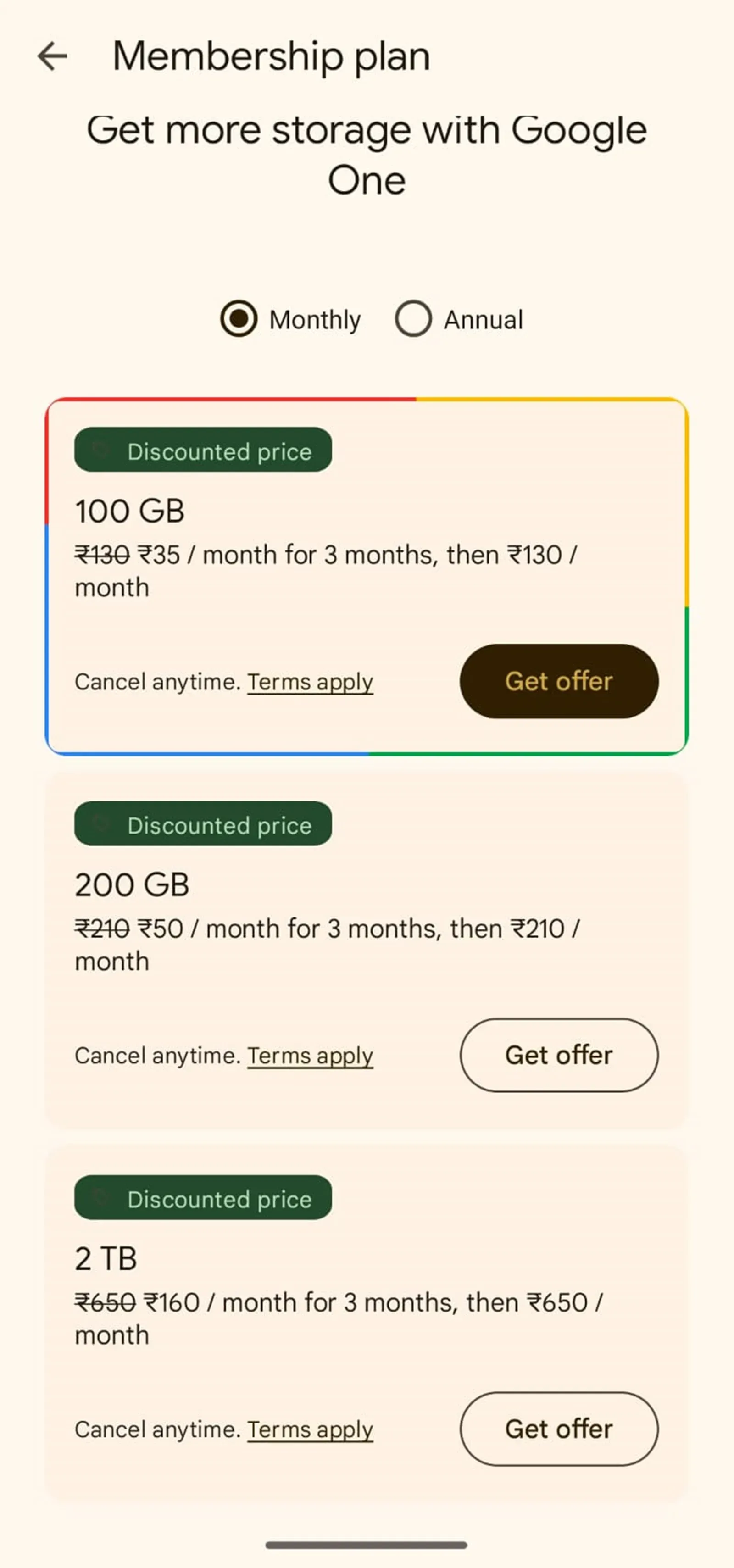Get the 200 GB plan offer
The image size is (734, 1568).
tap(558, 1055)
